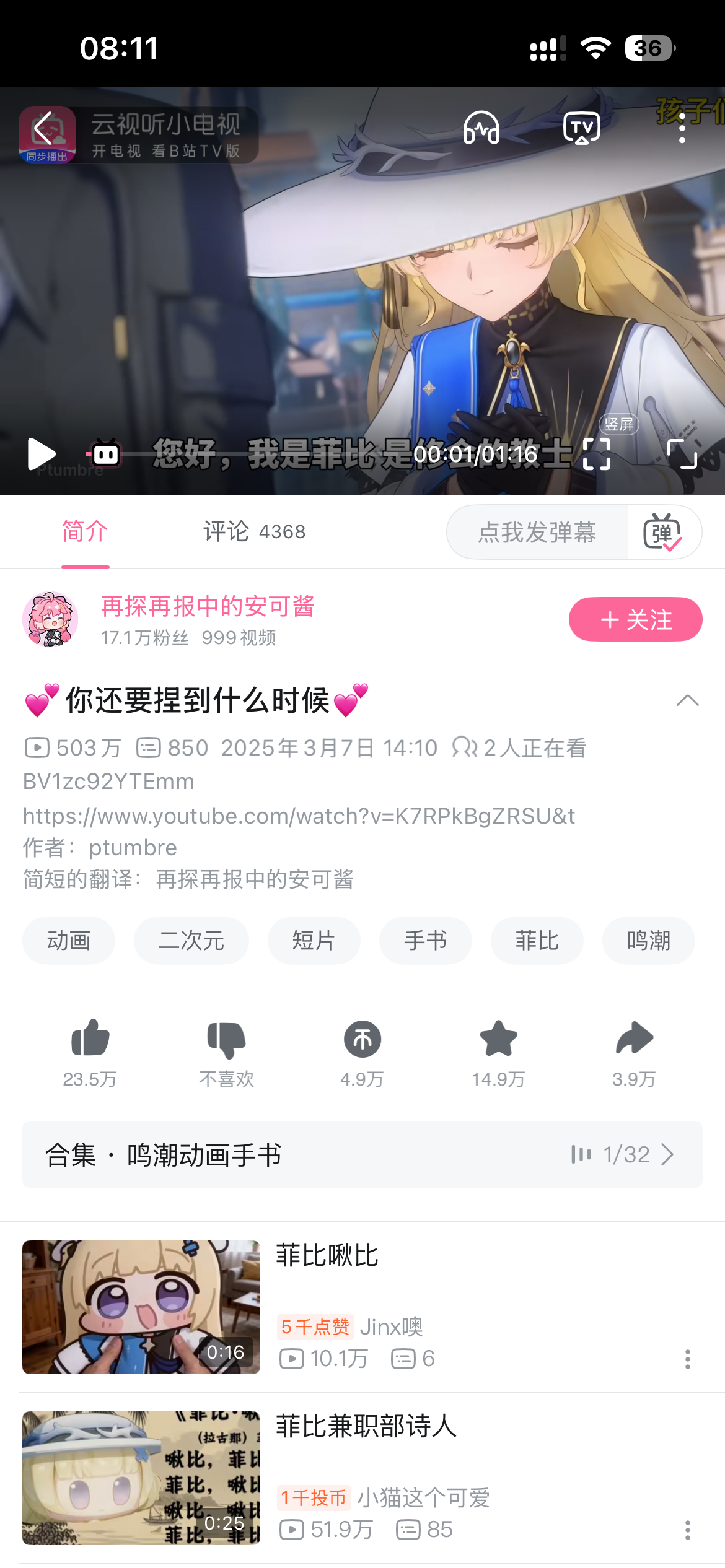Go back from the video page

tap(43, 129)
